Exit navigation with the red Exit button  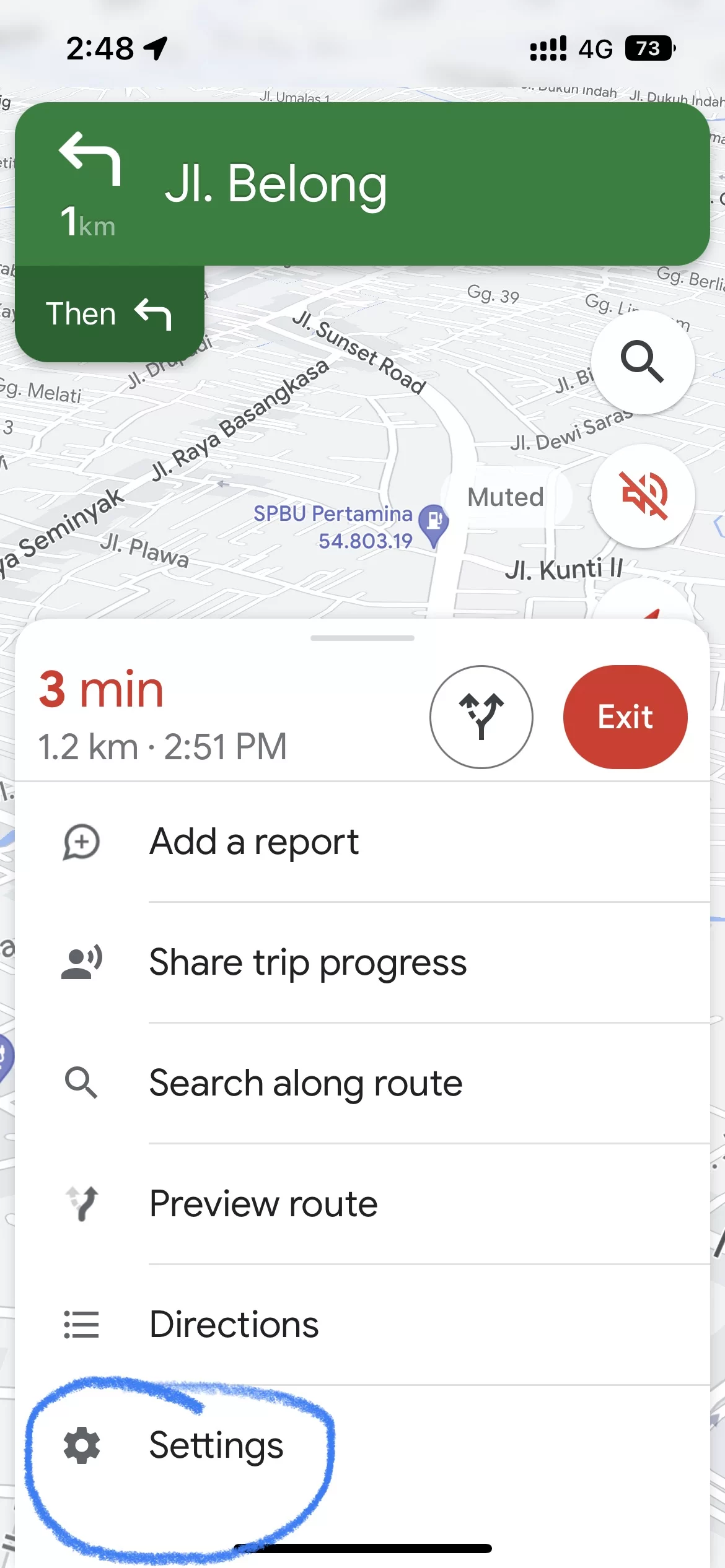(625, 716)
